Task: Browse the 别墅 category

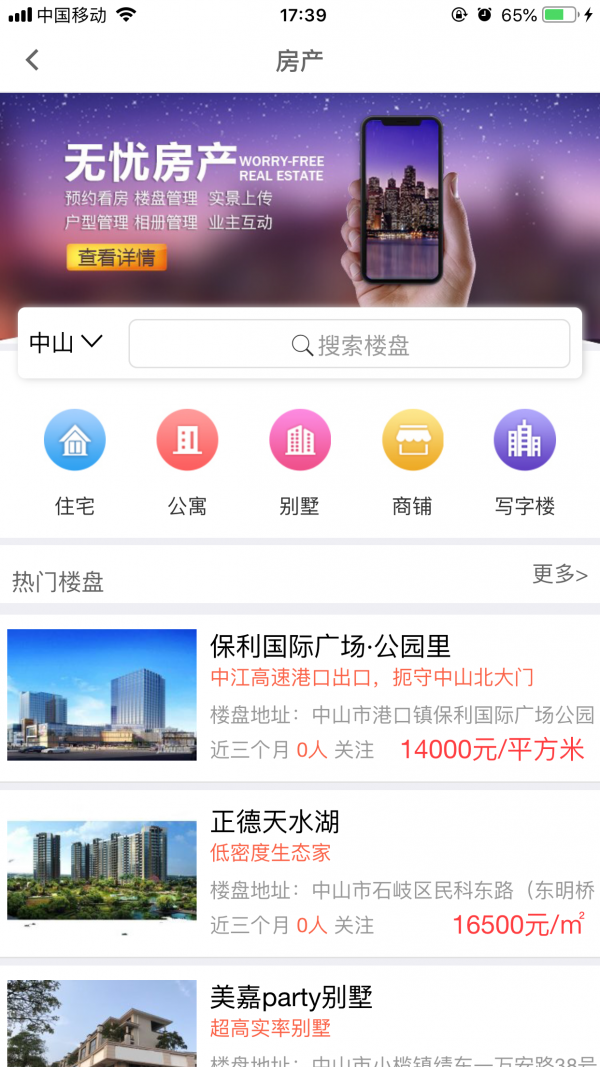Action: tap(300, 440)
